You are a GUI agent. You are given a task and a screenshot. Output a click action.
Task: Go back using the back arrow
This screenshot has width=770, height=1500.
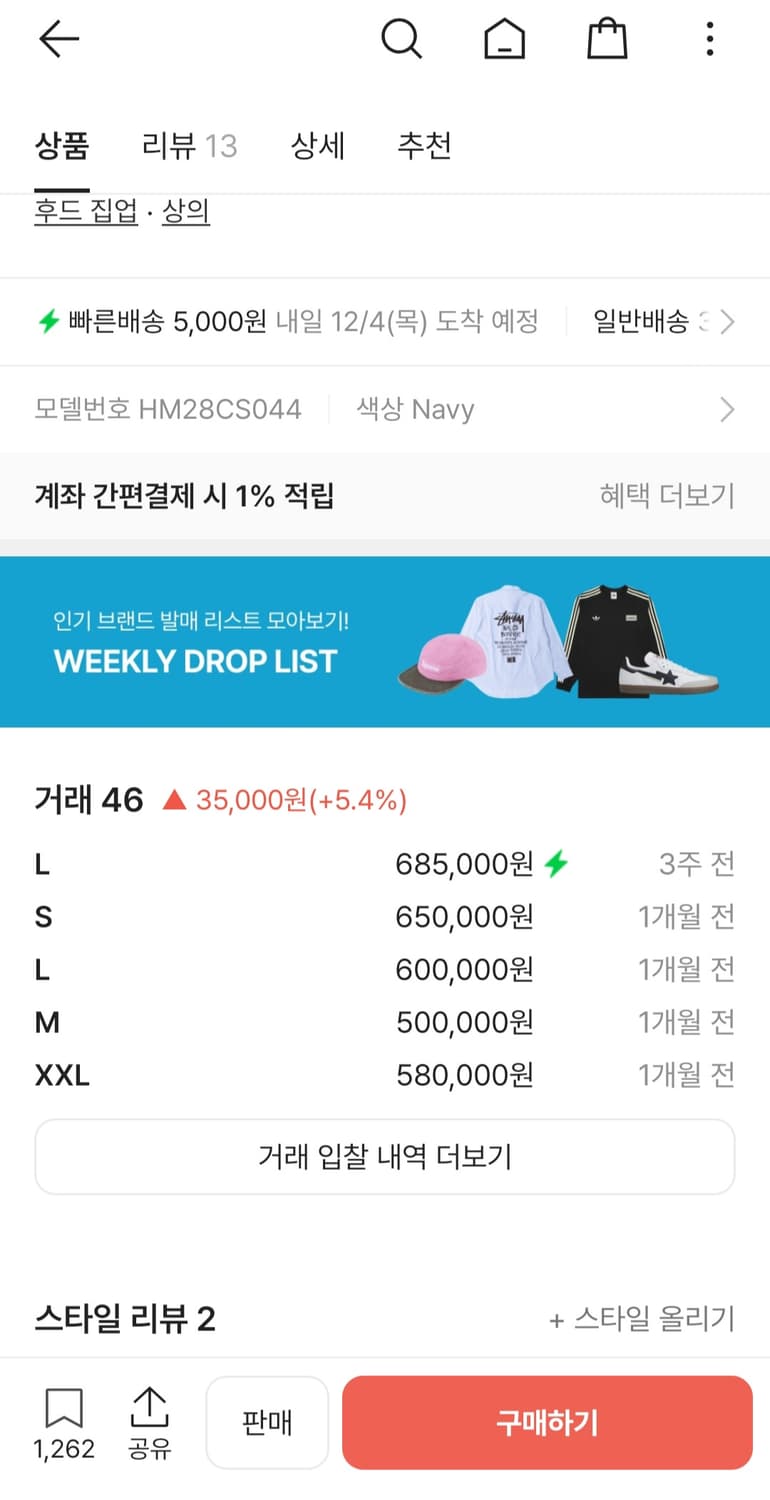pyautogui.click(x=59, y=39)
